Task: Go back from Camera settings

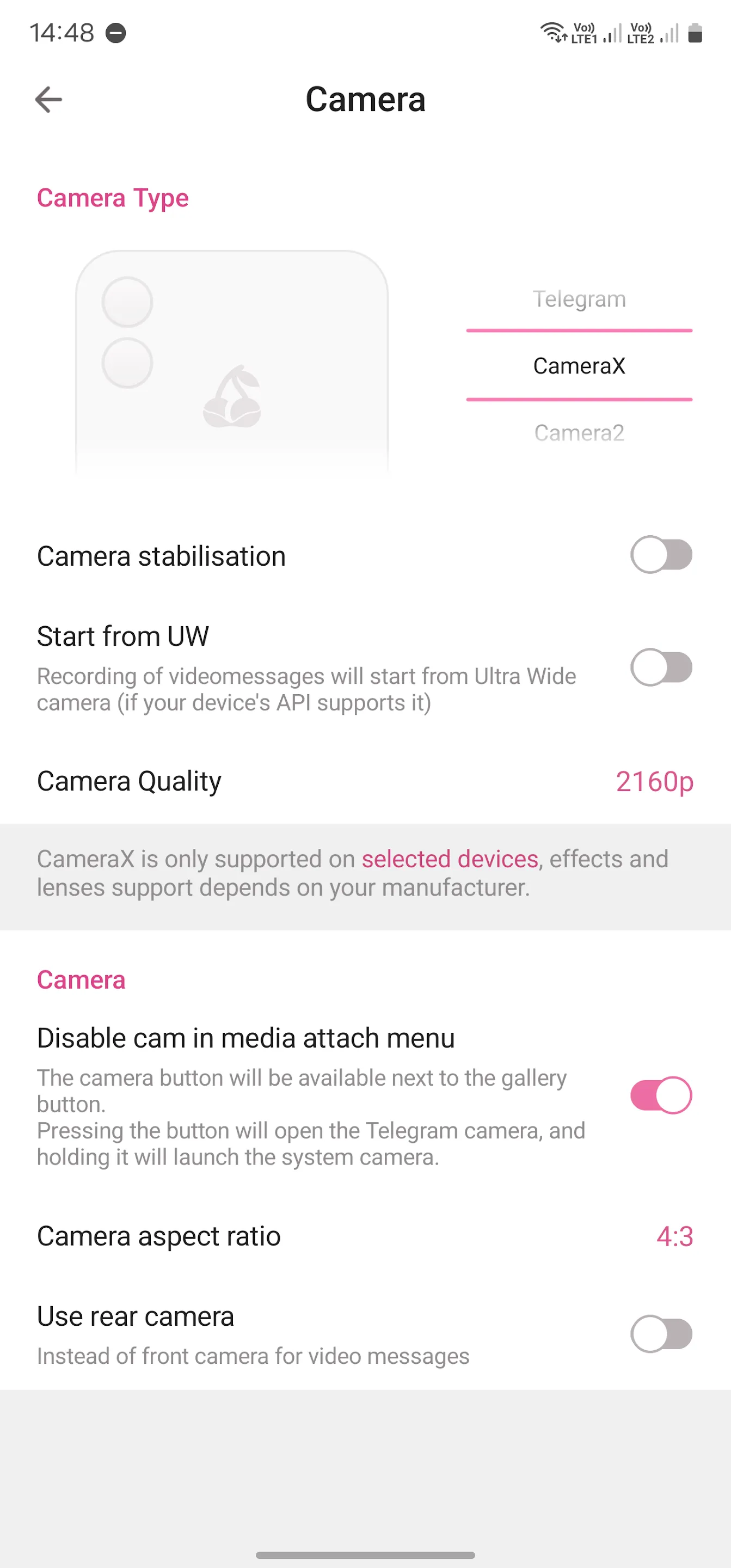Action: (x=48, y=100)
